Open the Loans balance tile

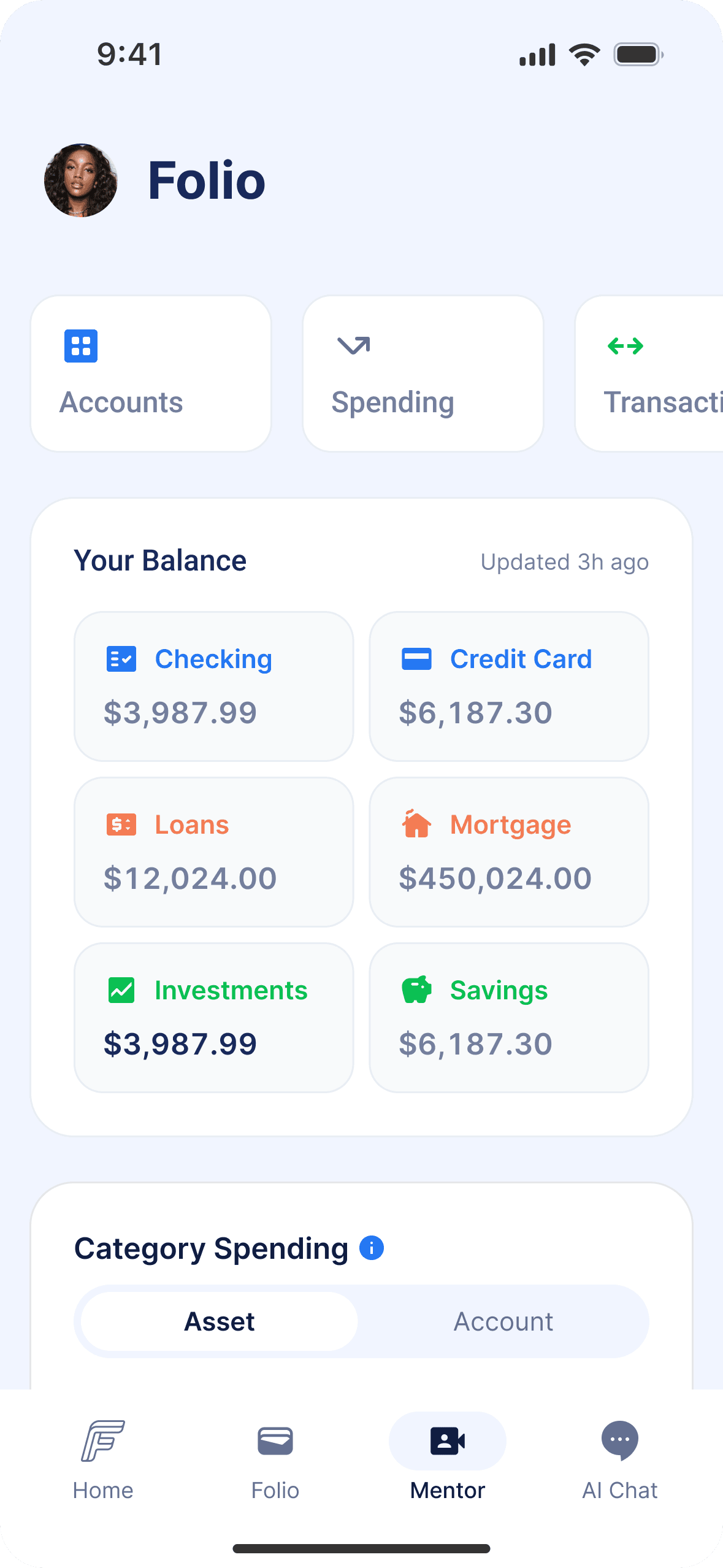[213, 852]
